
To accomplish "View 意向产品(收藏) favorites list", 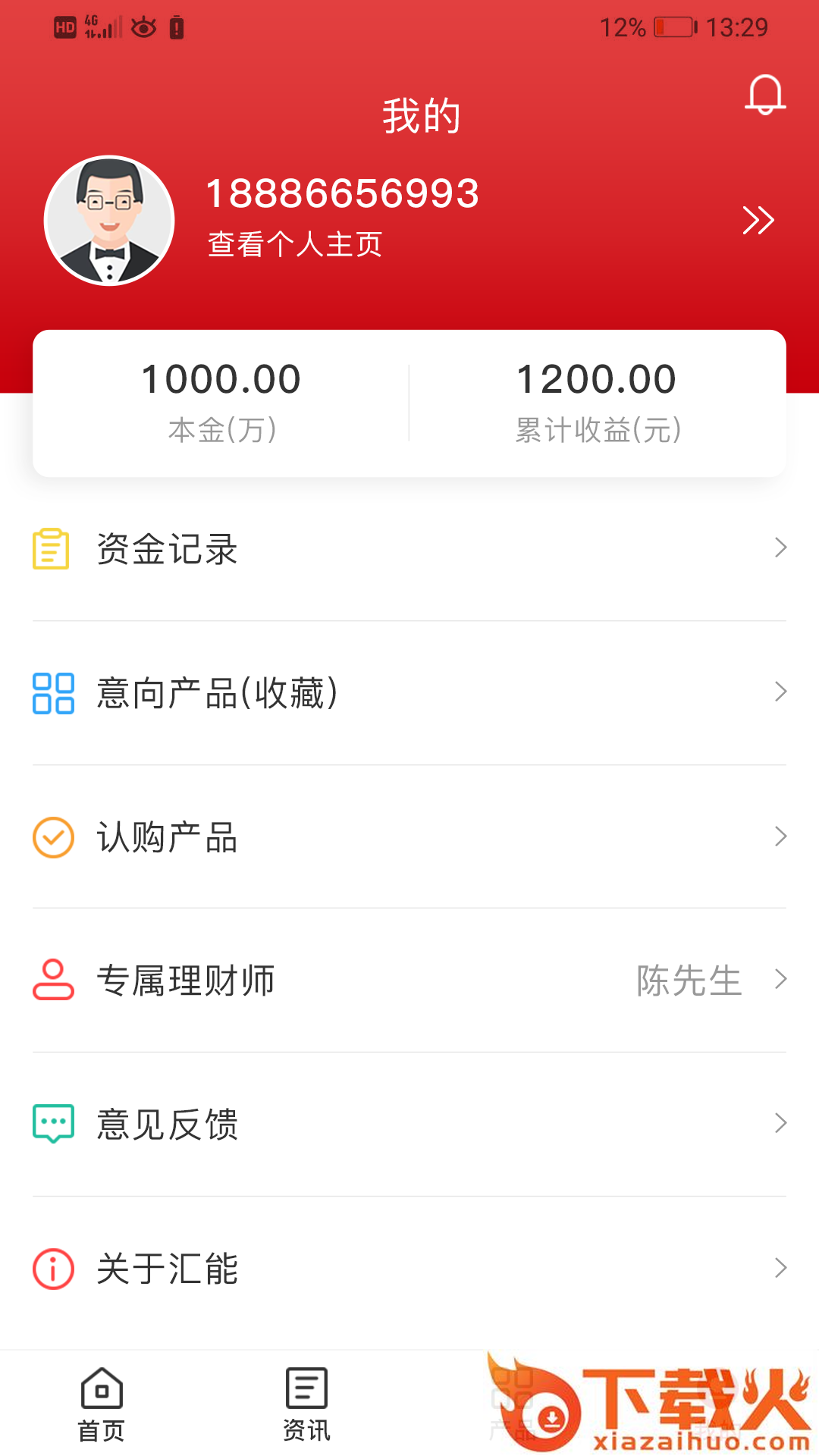I will [409, 693].
